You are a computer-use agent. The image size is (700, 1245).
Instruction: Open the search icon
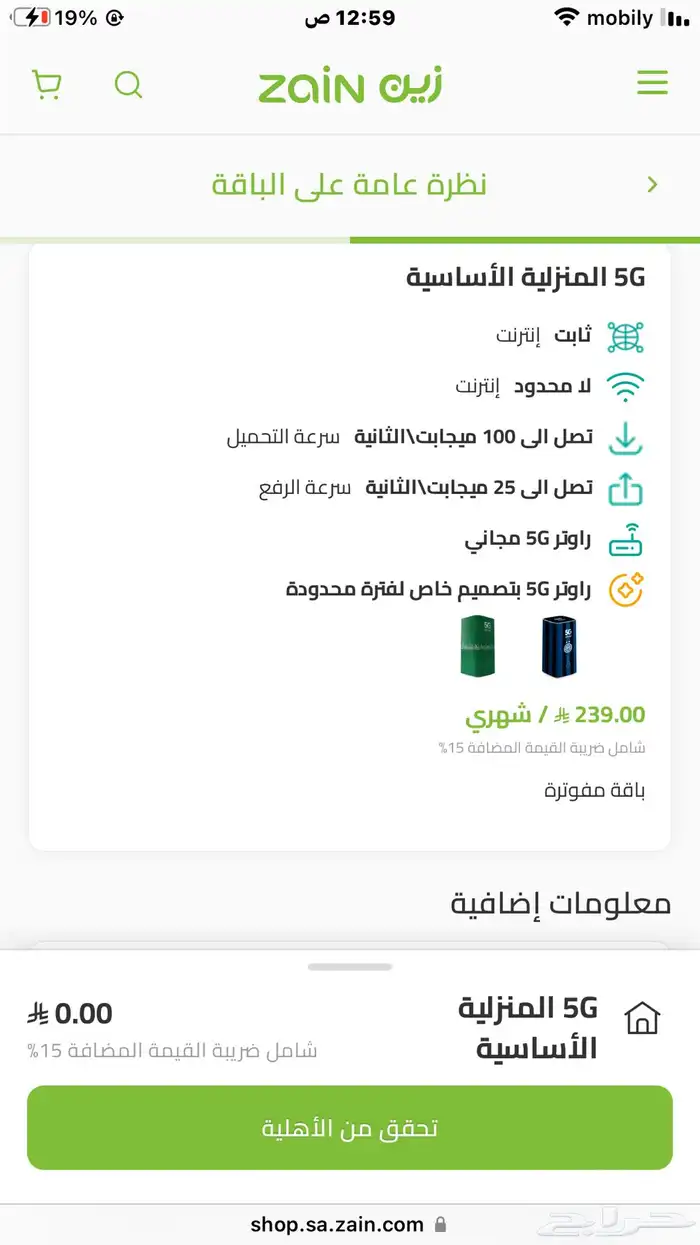(129, 84)
